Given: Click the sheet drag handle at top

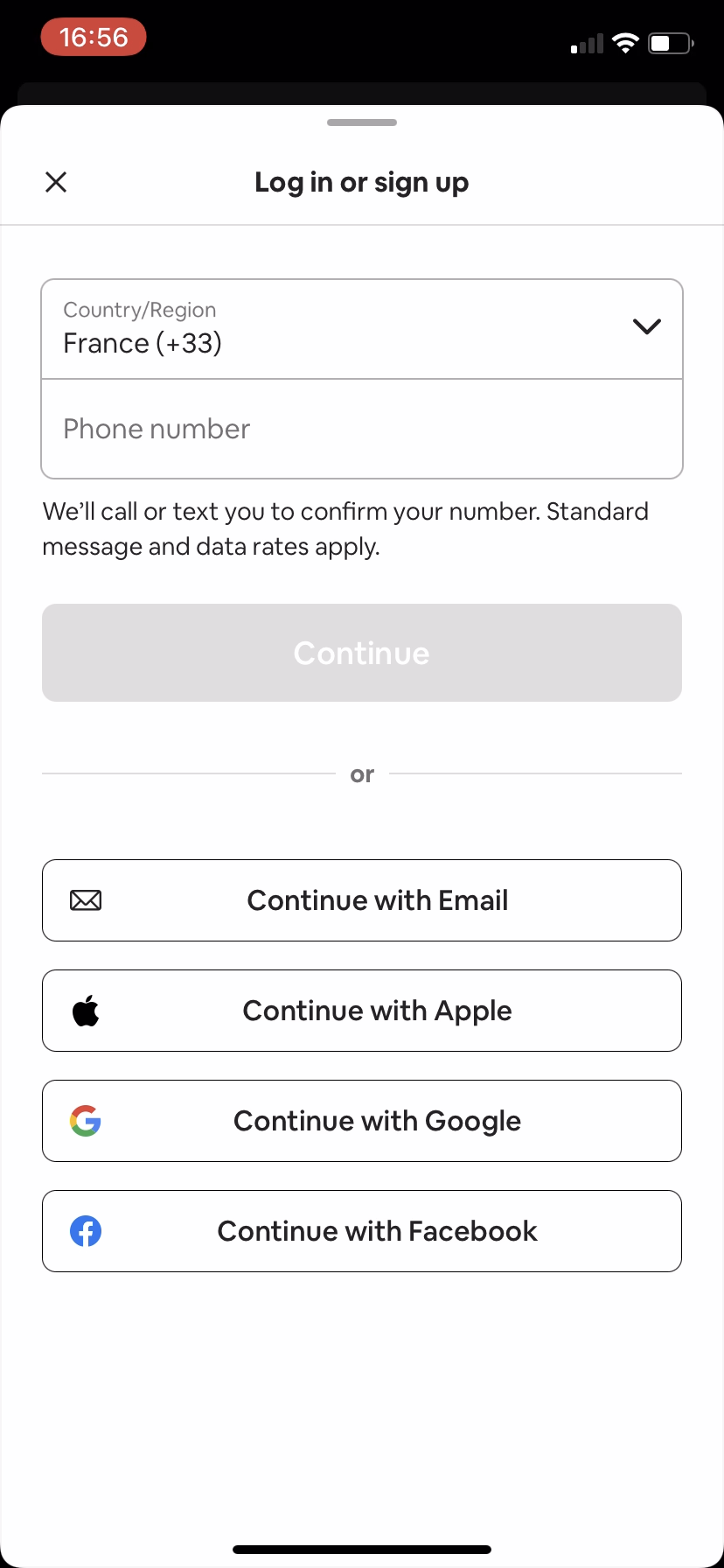Looking at the screenshot, I should (x=362, y=122).
